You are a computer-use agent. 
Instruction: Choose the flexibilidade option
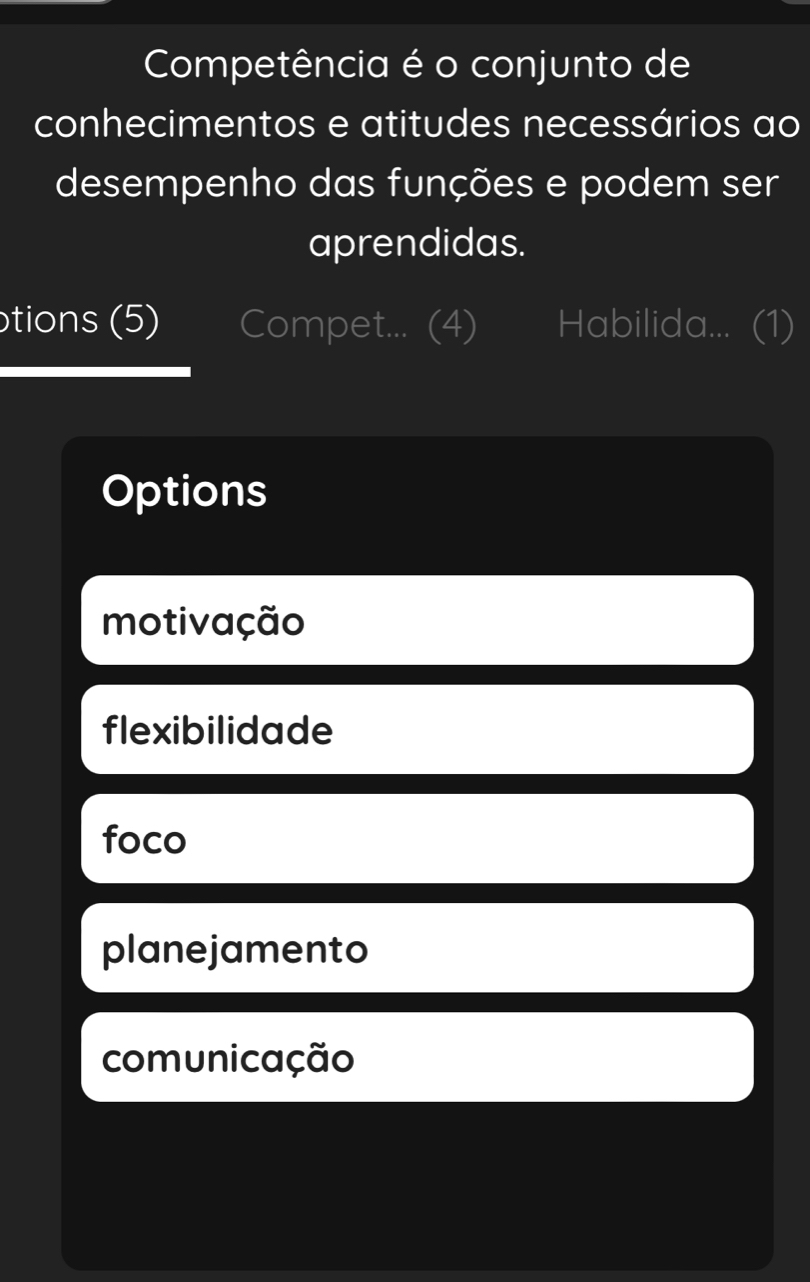[417, 730]
